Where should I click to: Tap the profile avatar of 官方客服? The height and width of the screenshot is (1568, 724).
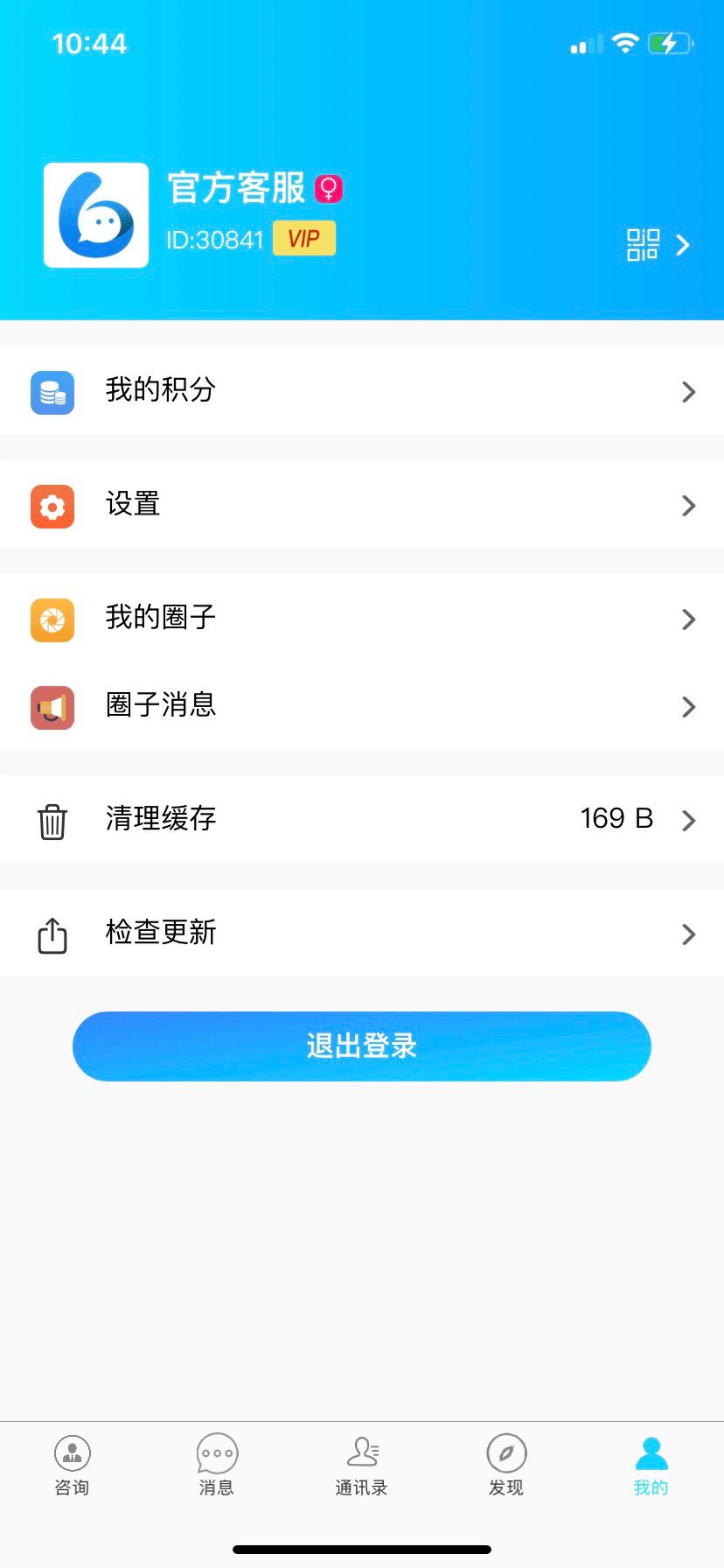(96, 215)
